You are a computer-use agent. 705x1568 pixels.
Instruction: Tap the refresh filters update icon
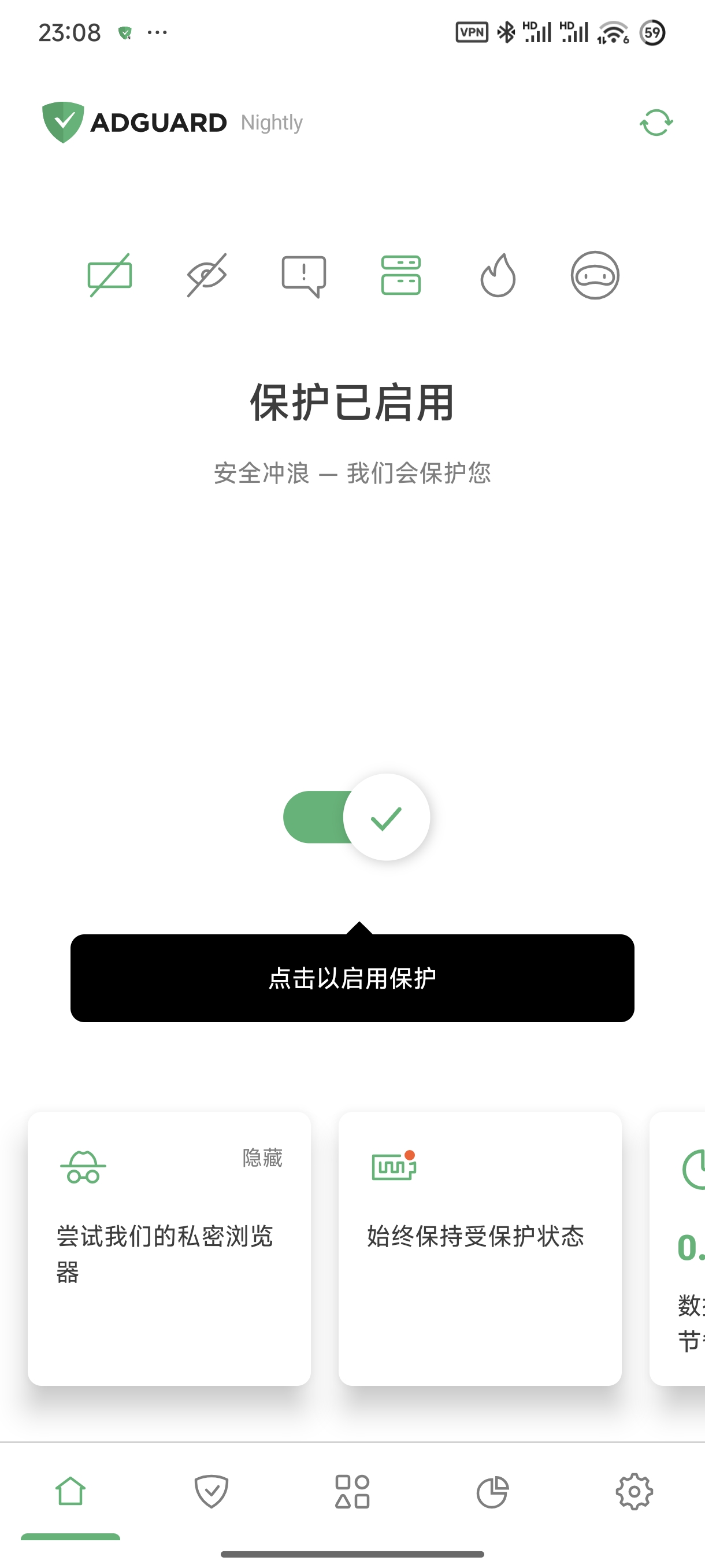pyautogui.click(x=656, y=123)
